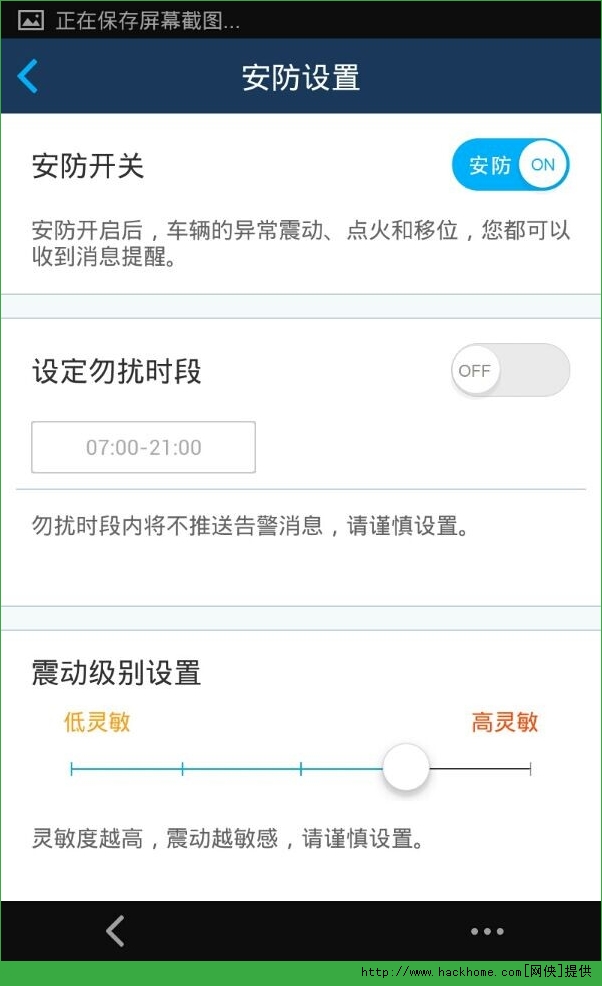602x986 pixels.
Task: Turn off the 安防 switch
Action: pyautogui.click(x=510, y=165)
